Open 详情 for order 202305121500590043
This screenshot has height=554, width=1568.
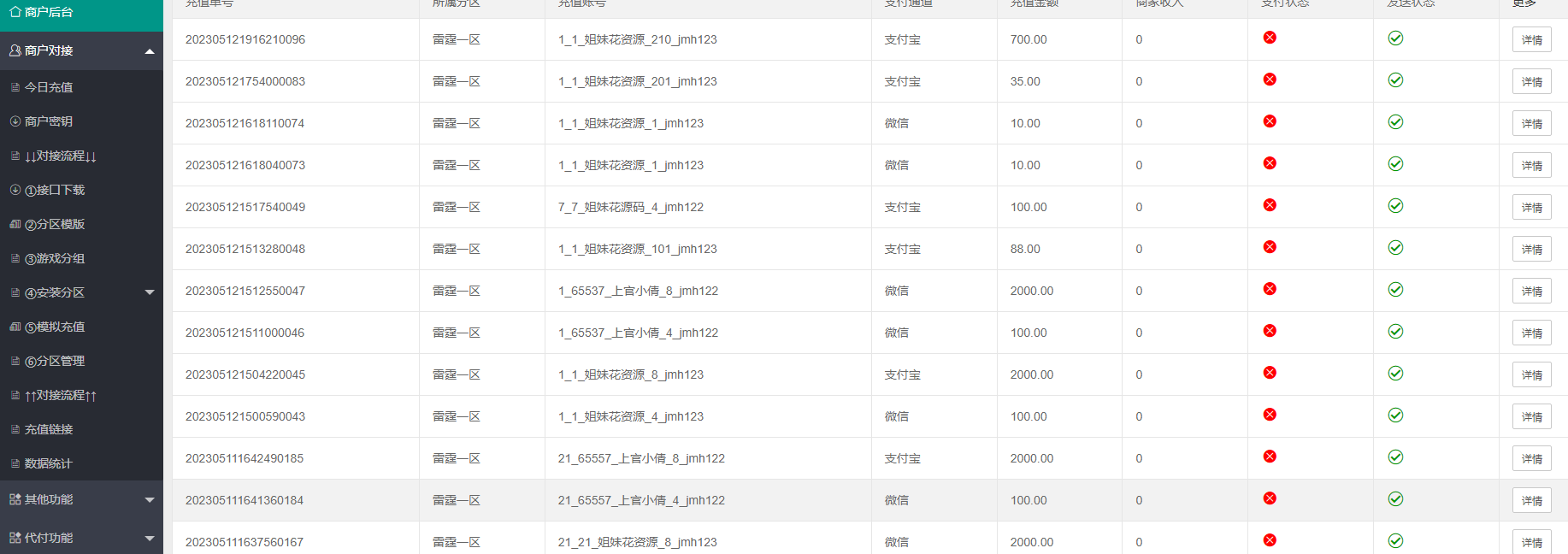(1531, 417)
